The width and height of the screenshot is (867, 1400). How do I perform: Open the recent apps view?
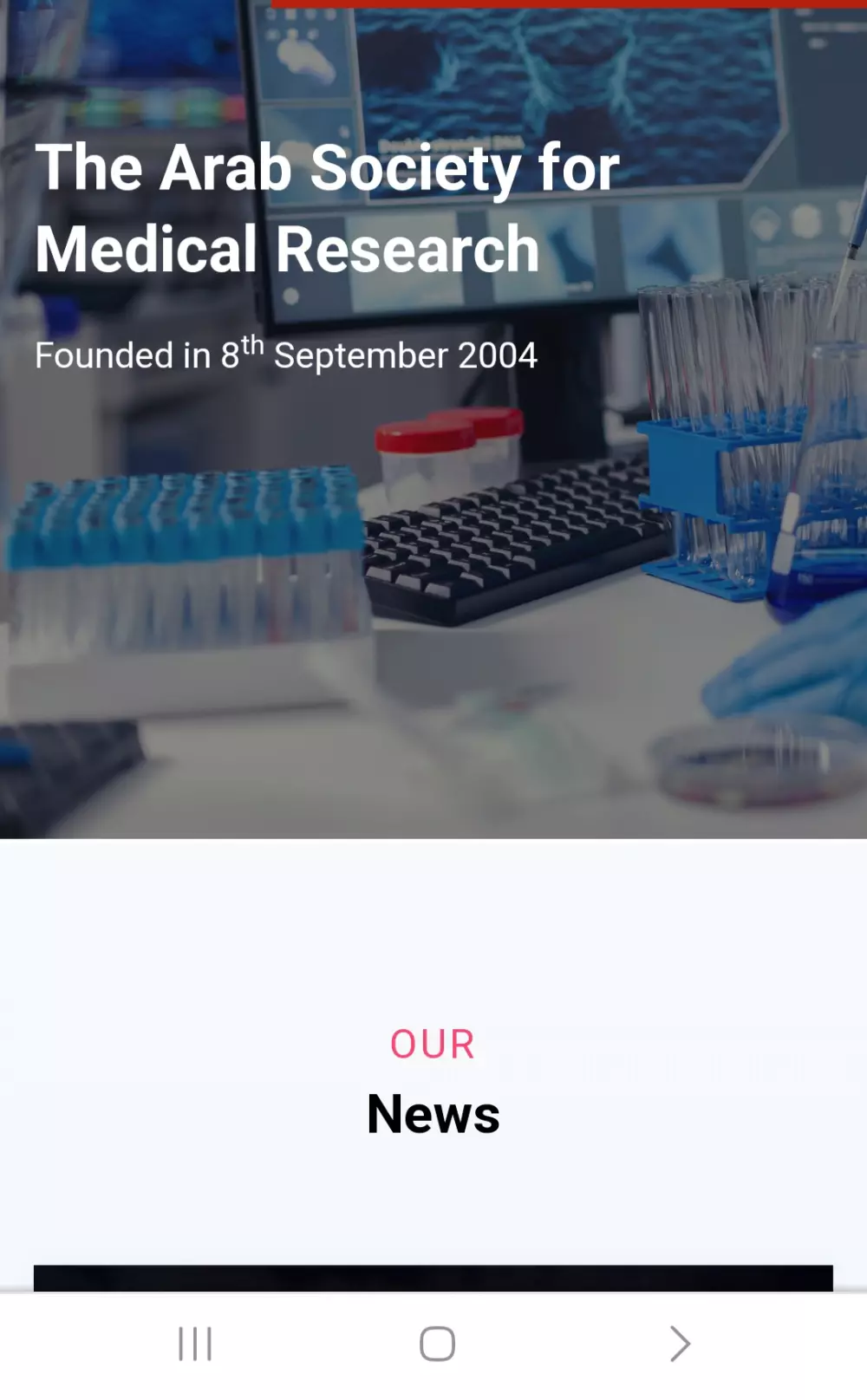(194, 1344)
